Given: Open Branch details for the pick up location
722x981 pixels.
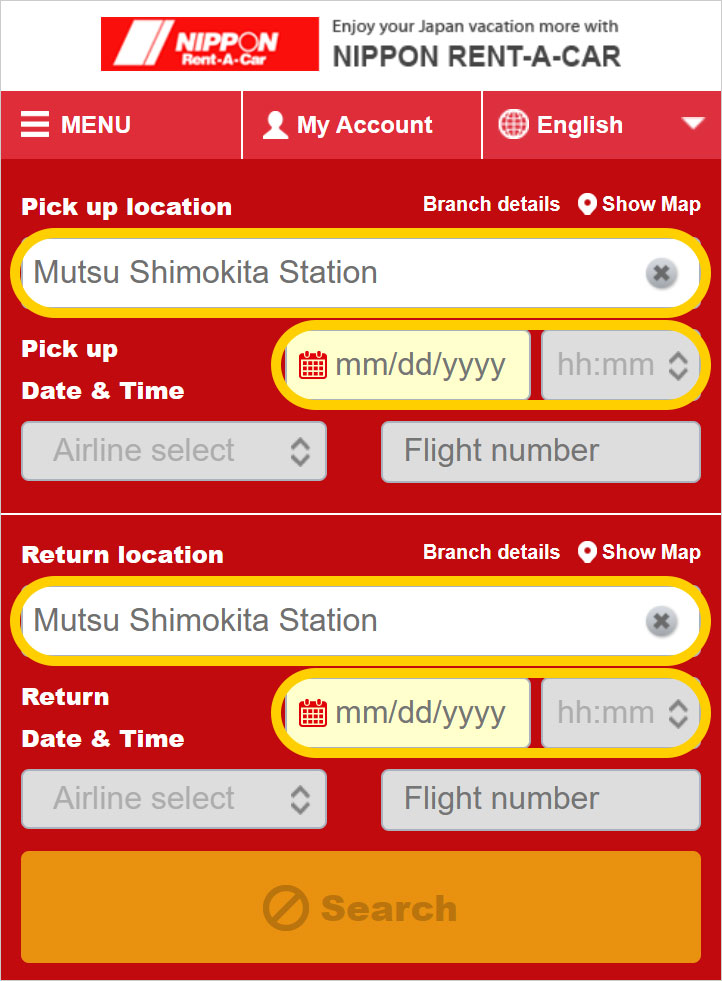Looking at the screenshot, I should [491, 204].
